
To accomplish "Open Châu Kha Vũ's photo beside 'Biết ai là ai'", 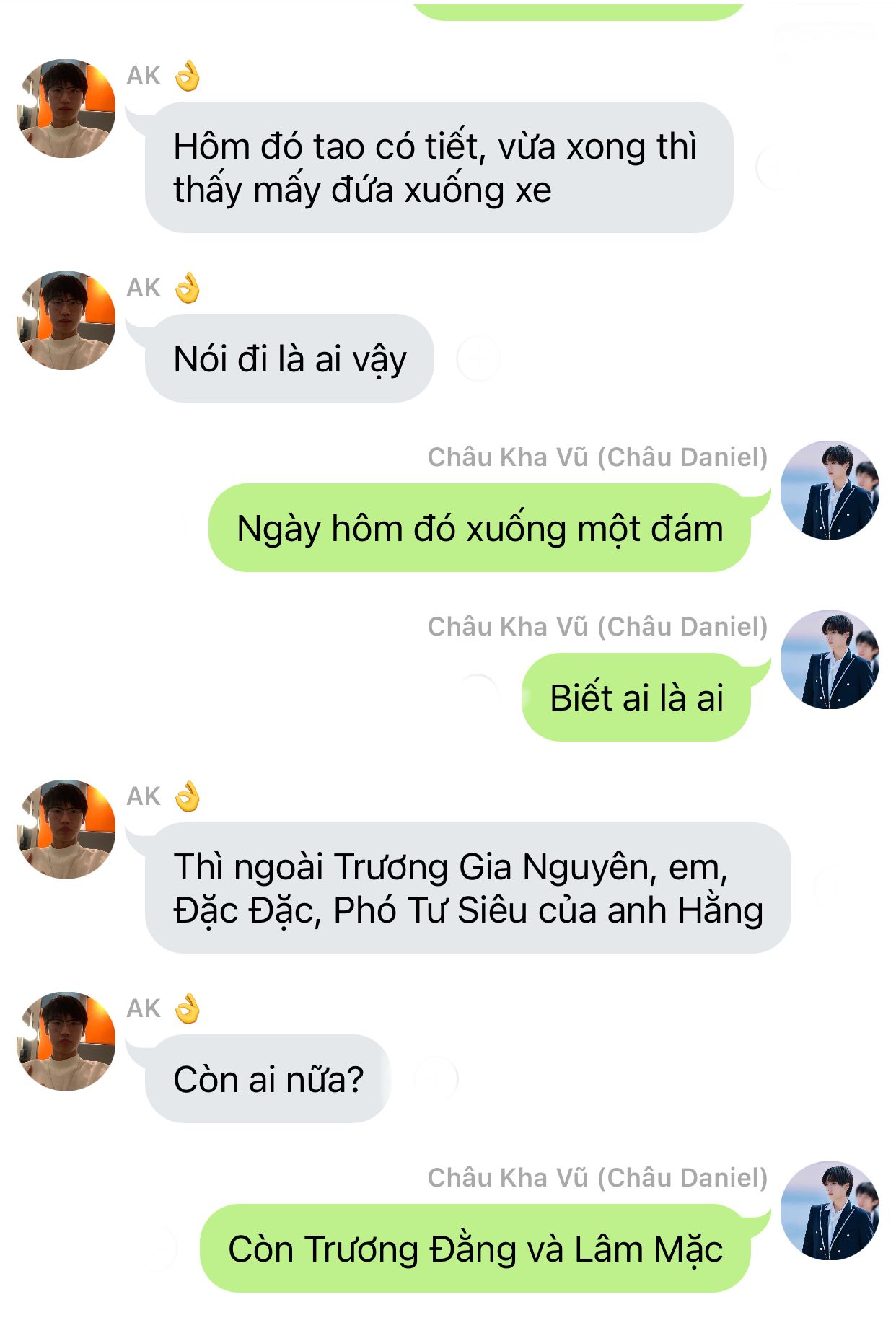I will coord(830,659).
